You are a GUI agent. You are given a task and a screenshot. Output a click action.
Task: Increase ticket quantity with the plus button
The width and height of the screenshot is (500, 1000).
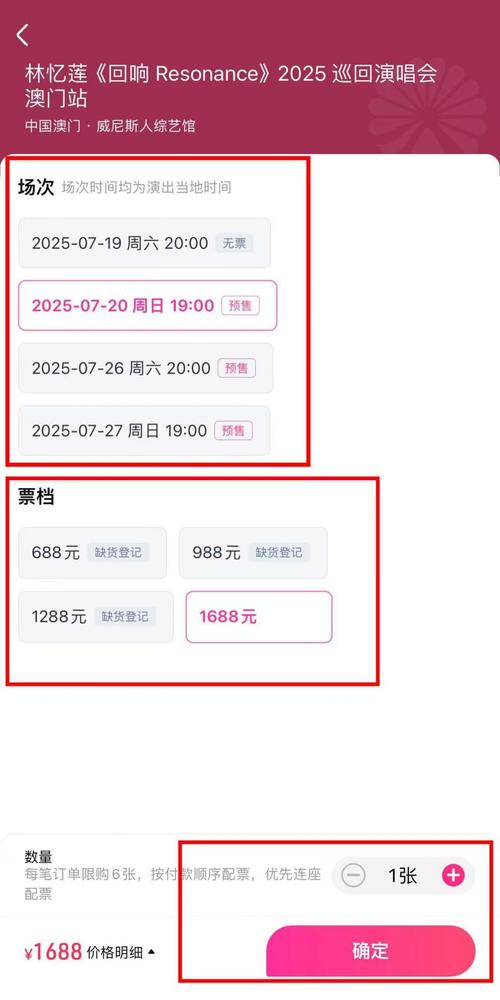pos(453,876)
